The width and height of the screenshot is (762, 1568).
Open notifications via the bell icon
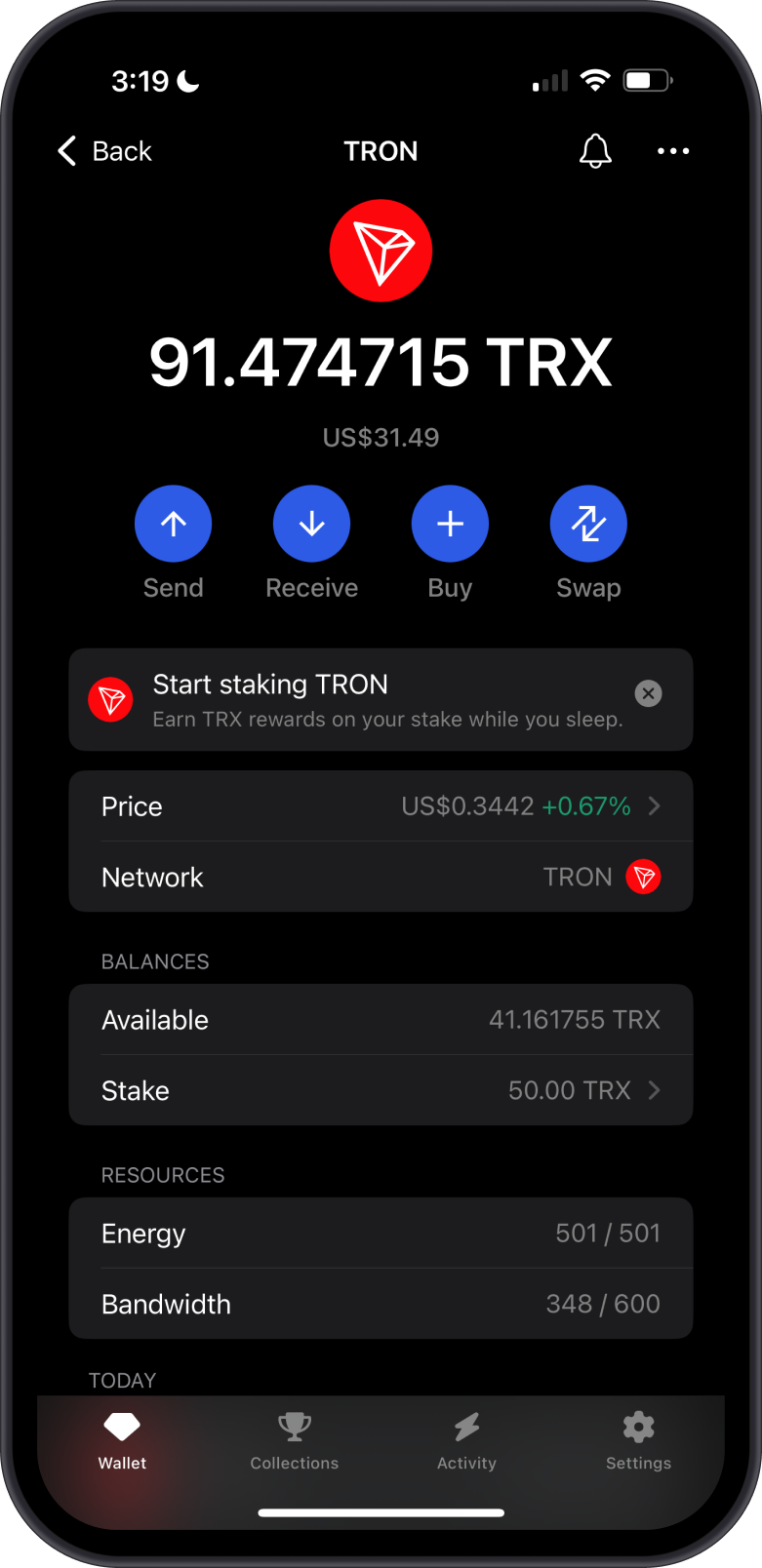pos(595,151)
